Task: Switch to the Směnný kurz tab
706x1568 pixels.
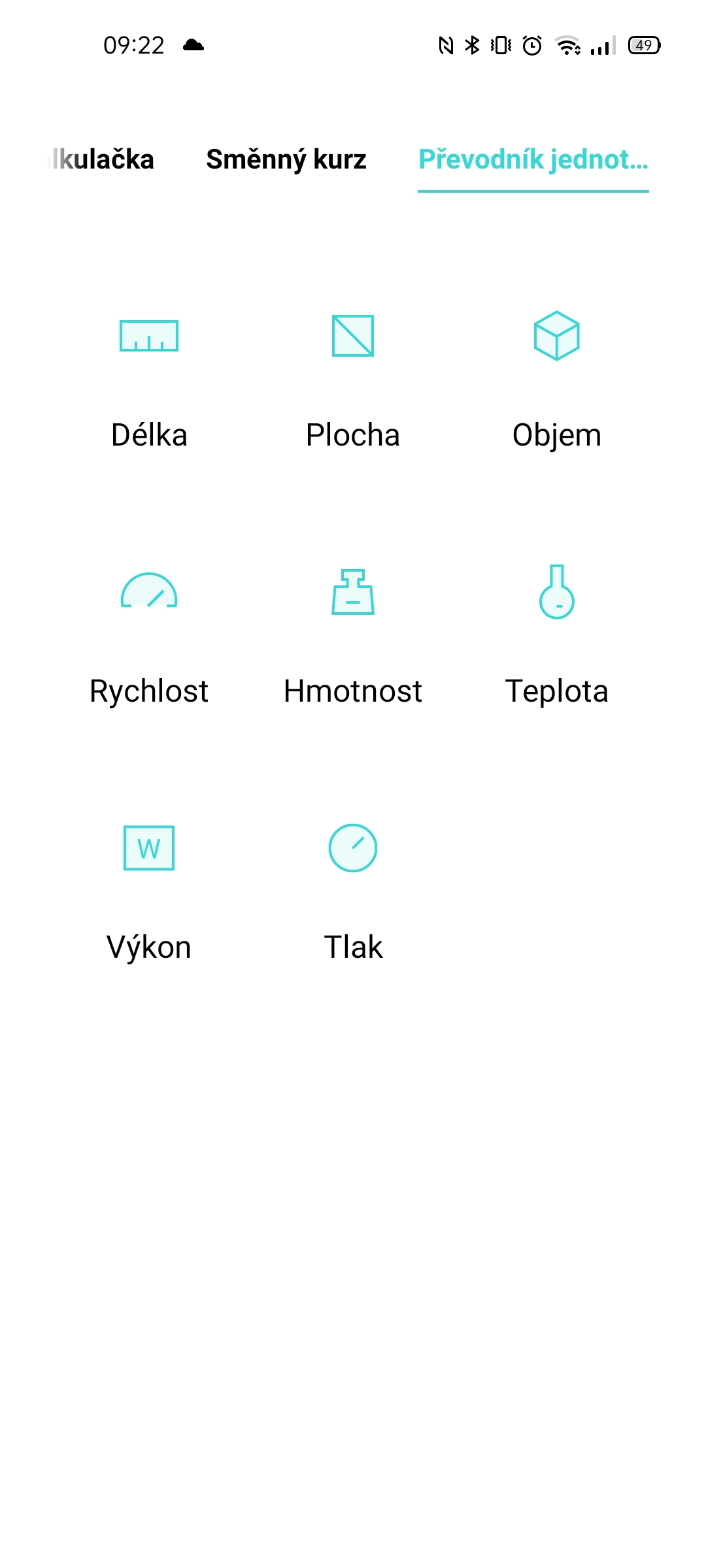Action: click(286, 159)
